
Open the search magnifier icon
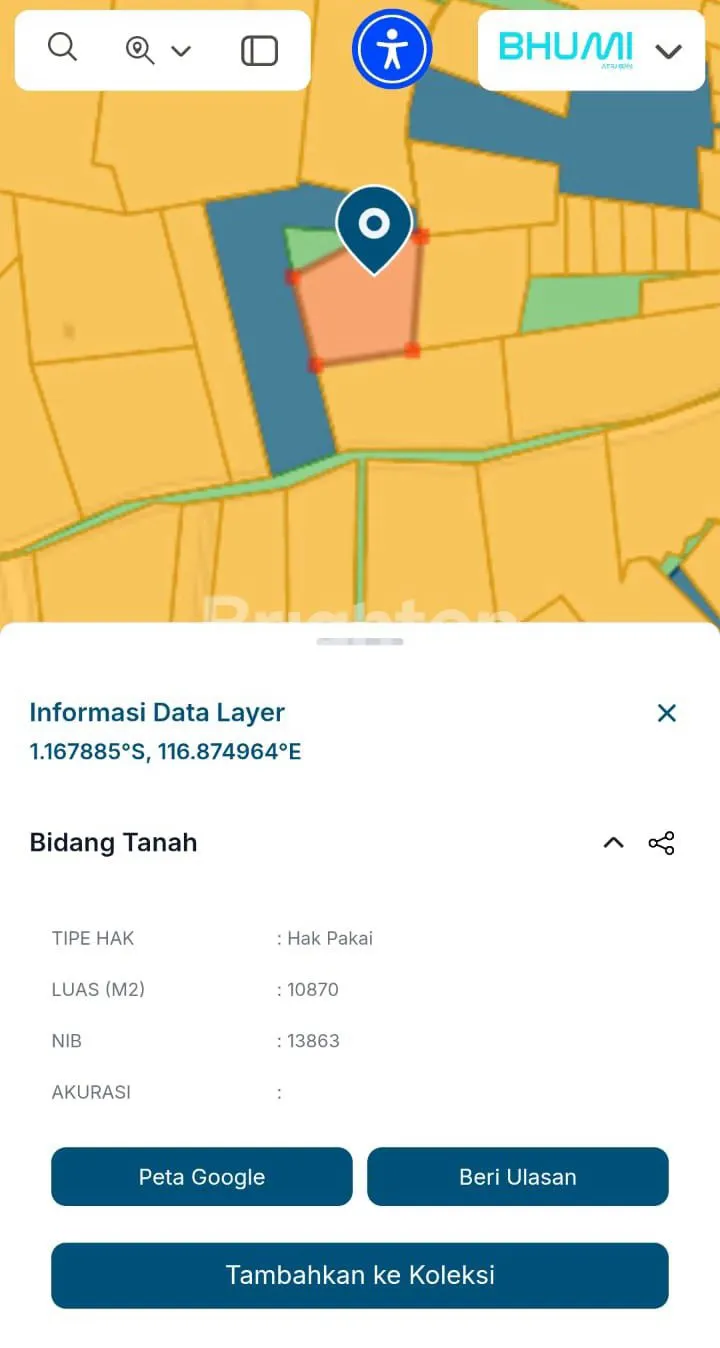point(62,47)
